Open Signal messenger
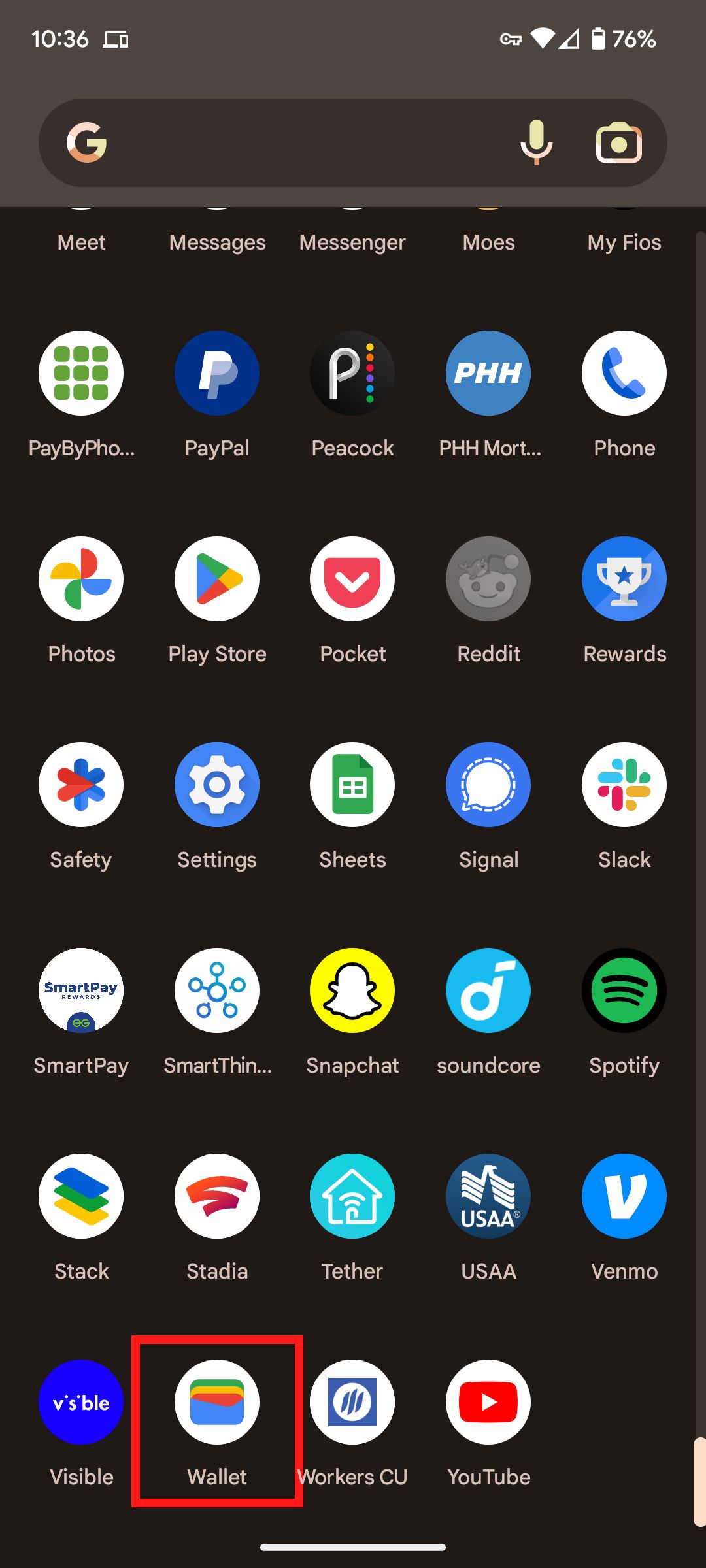 coord(488,785)
